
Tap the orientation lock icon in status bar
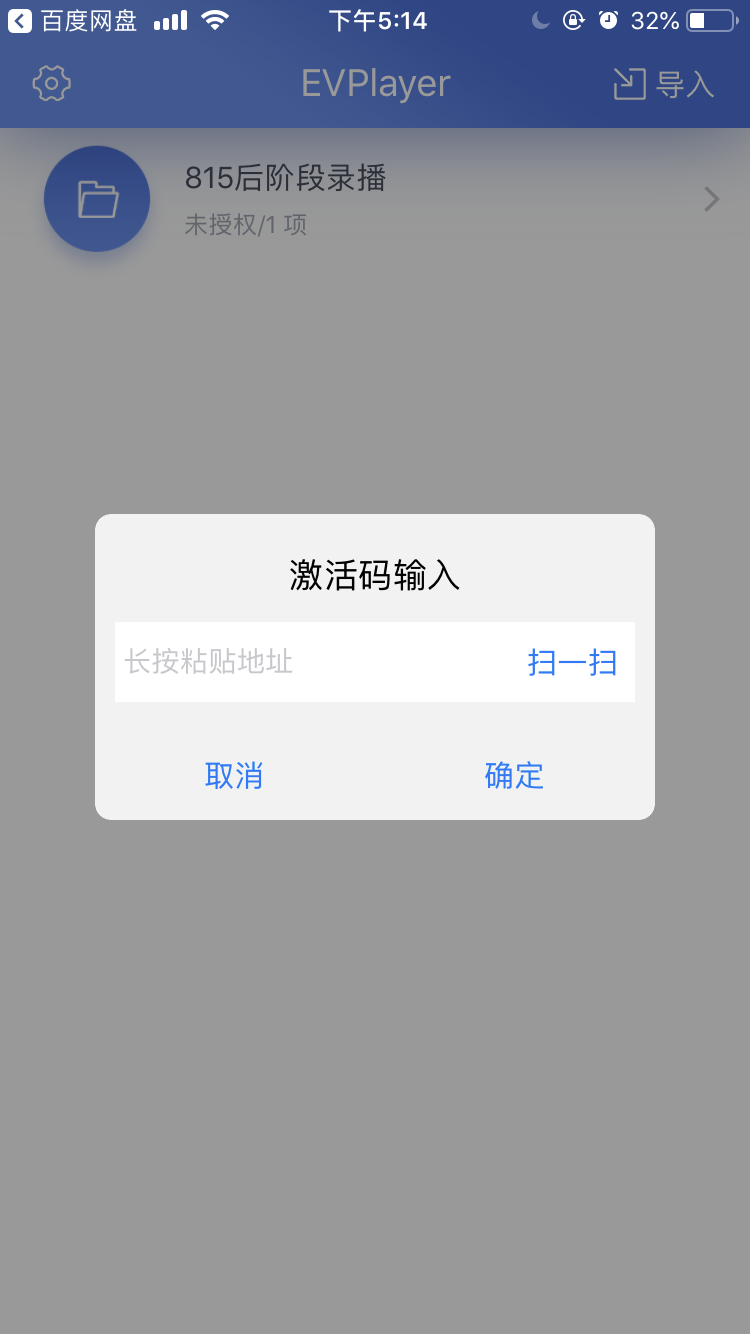[572, 20]
